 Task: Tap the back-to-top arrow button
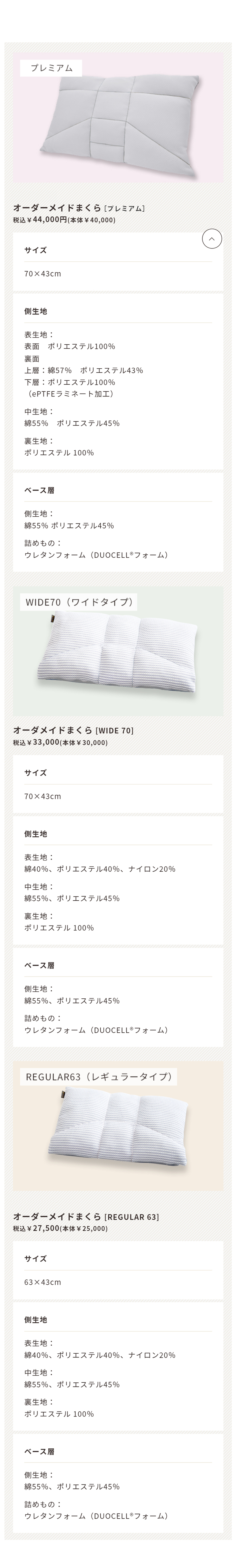[211, 239]
